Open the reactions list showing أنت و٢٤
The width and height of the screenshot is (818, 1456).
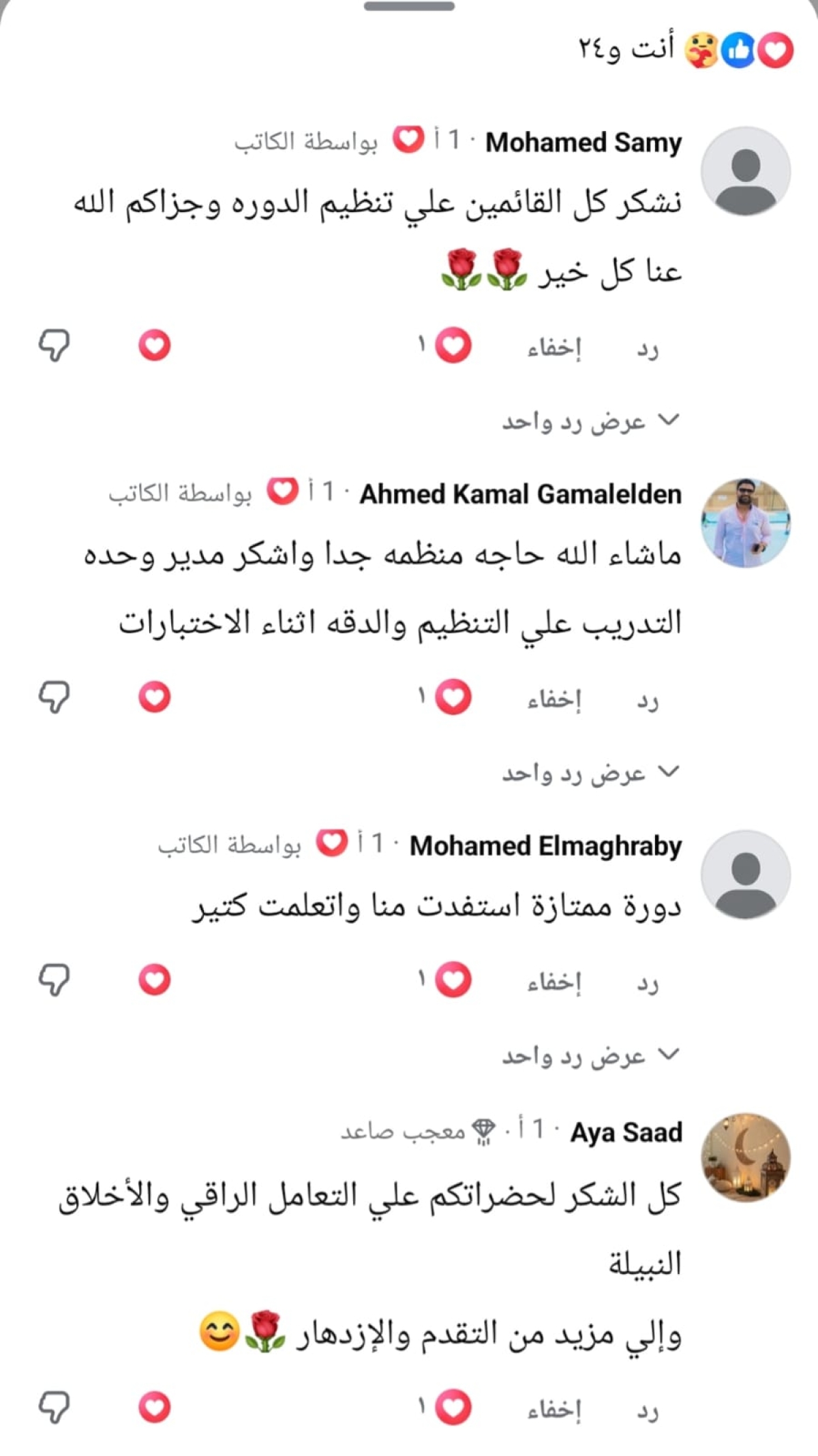coord(685,50)
